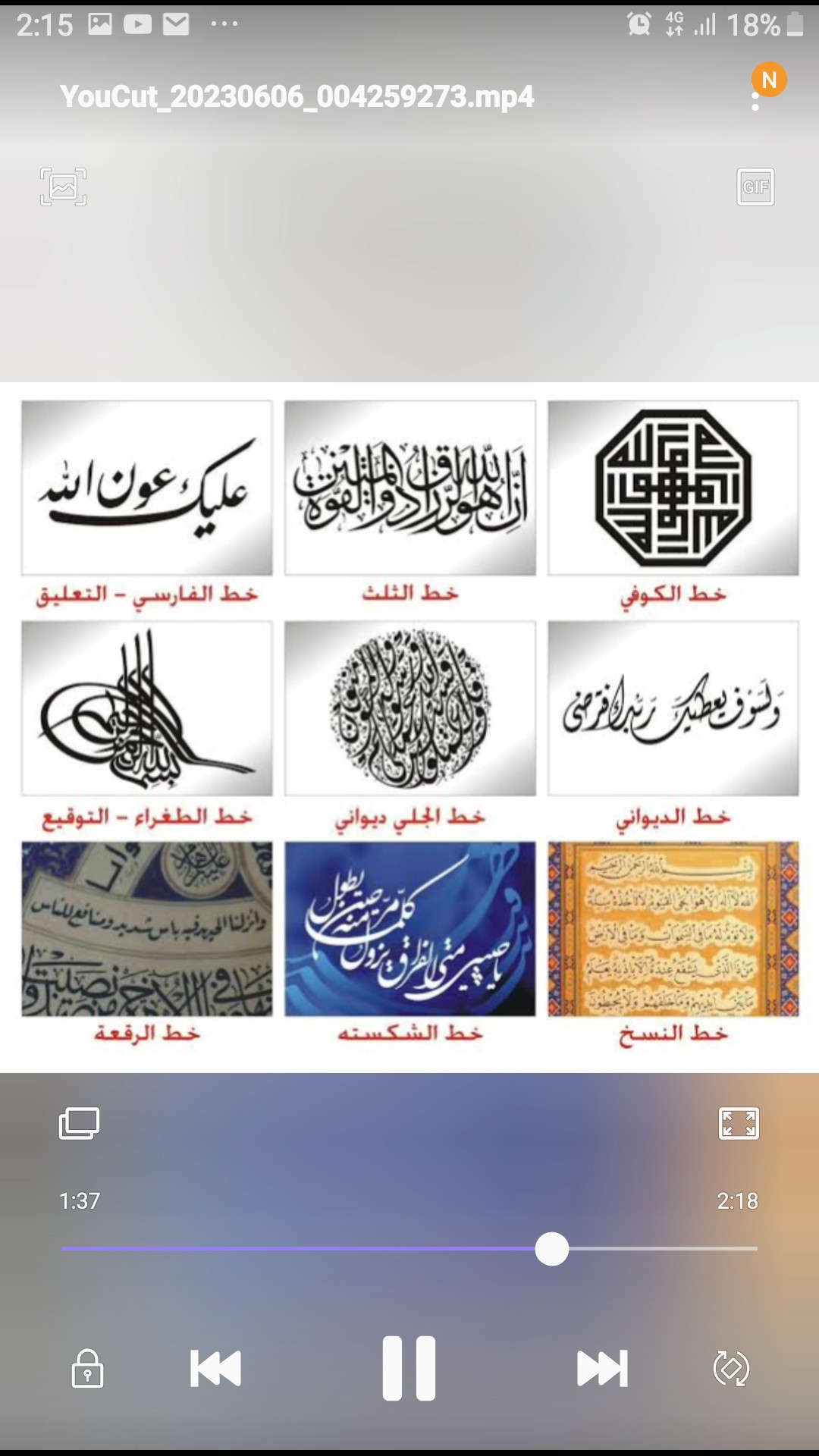
Task: Create a GIF from the video
Action: coord(755,187)
